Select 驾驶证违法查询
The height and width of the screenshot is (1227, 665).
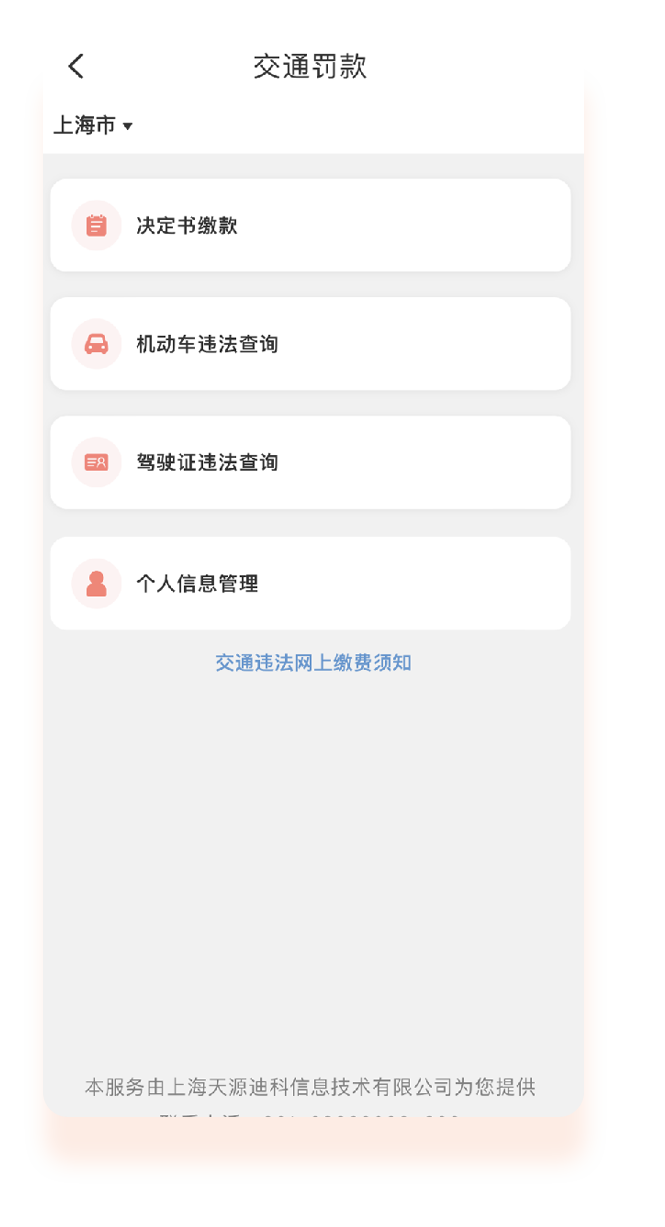[310, 463]
